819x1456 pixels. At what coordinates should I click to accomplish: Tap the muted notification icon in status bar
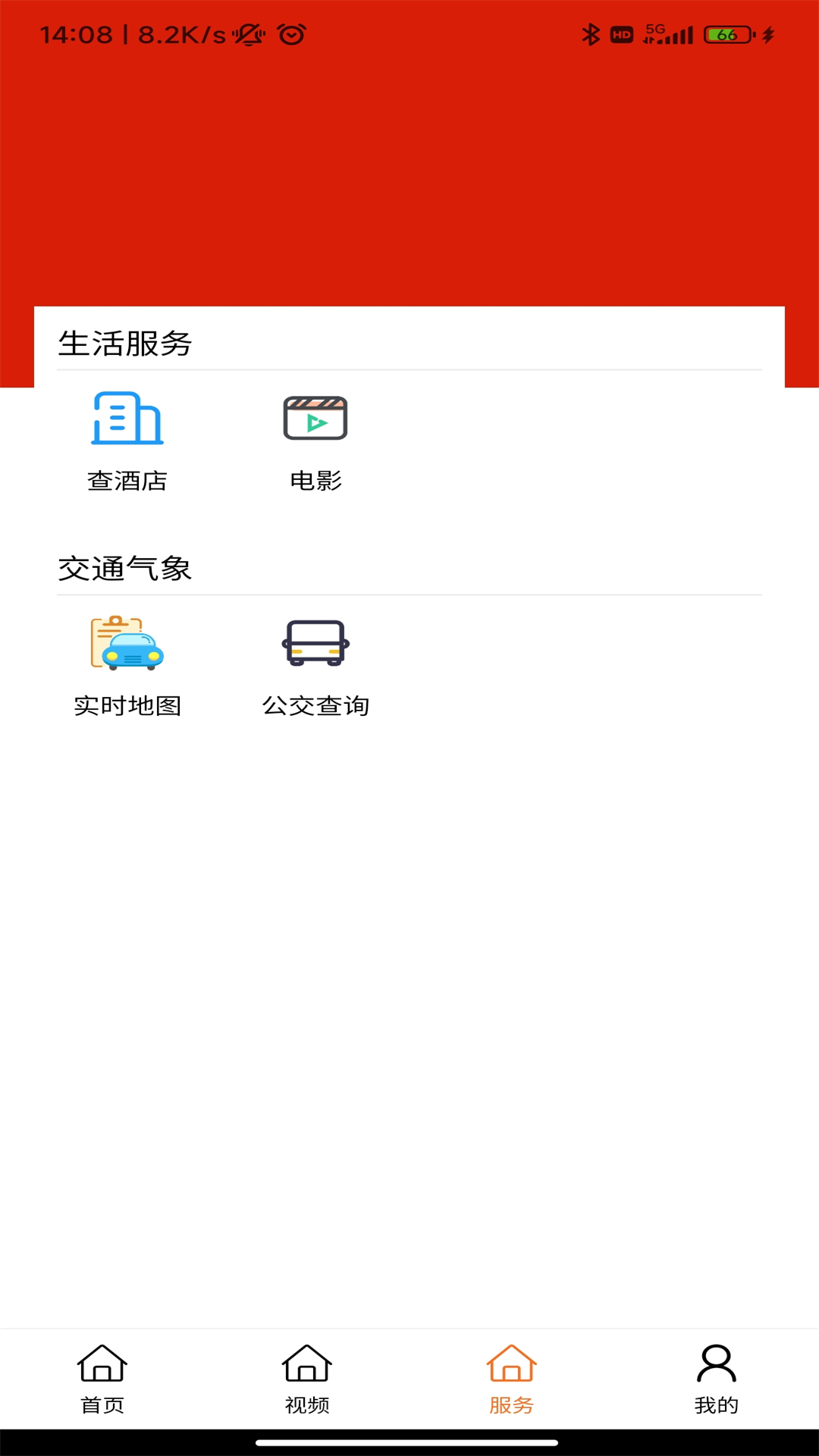250,33
